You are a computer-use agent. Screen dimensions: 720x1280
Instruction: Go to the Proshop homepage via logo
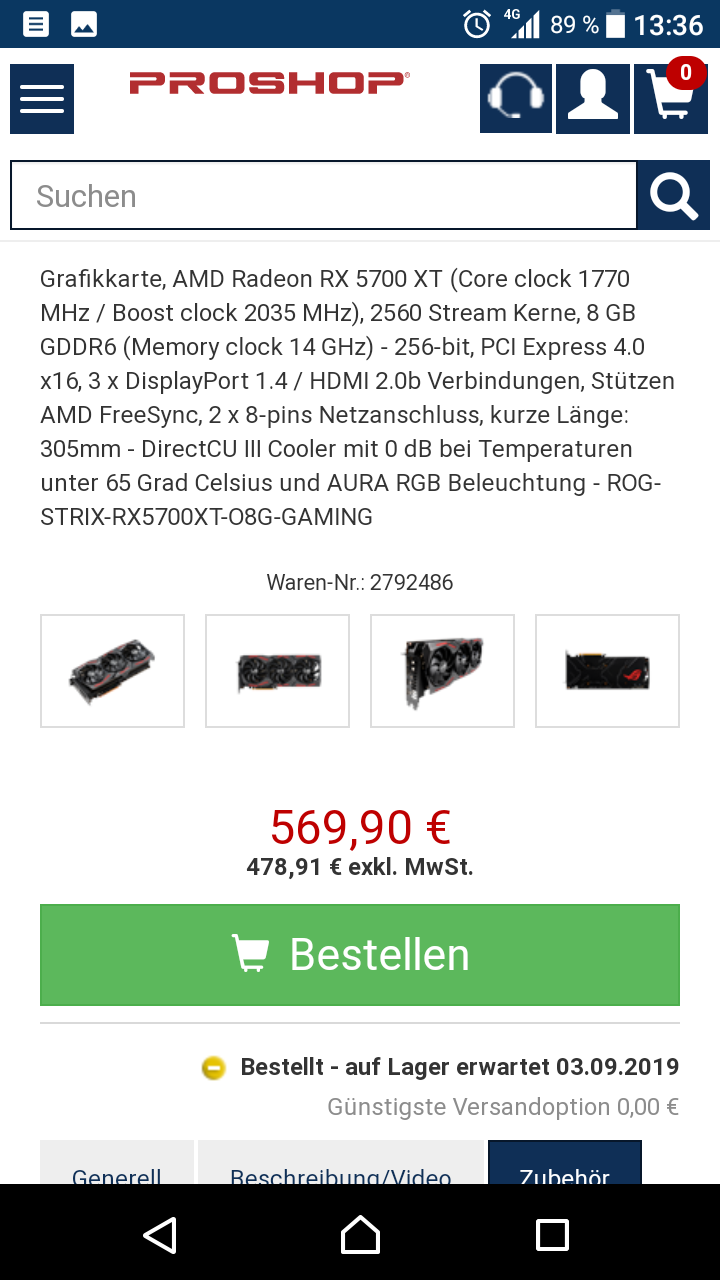click(269, 83)
